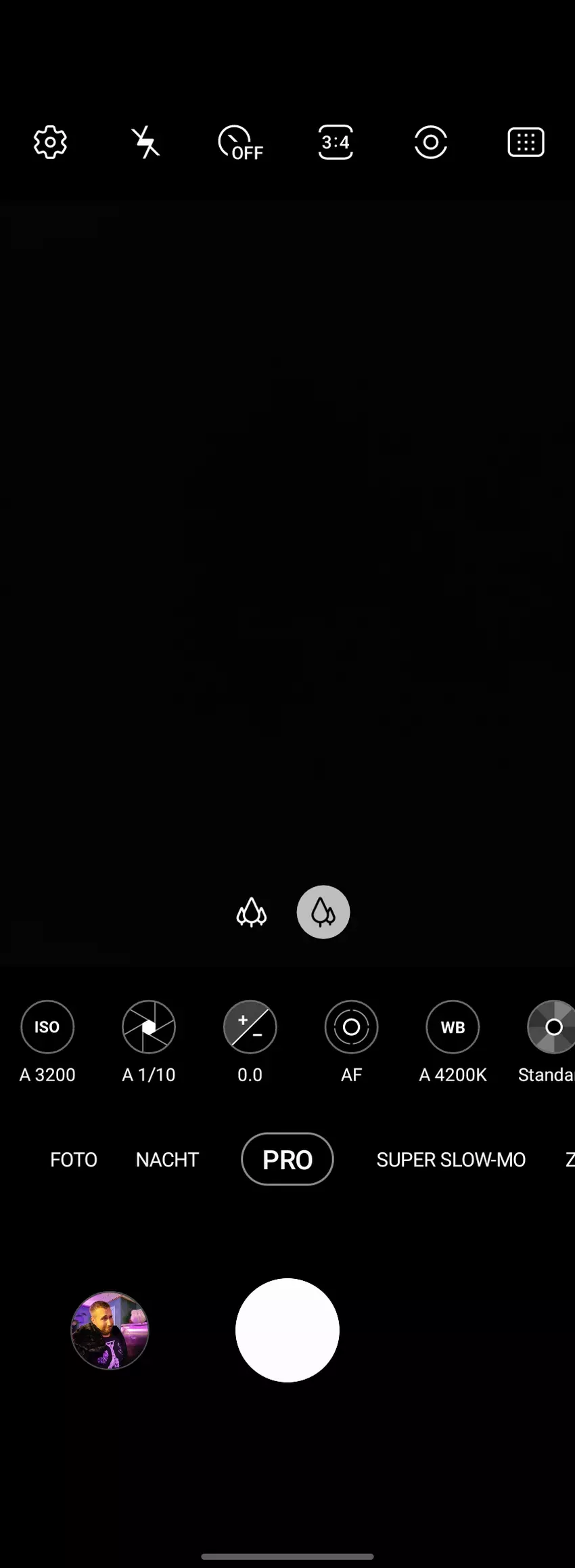Open the metering mode icon
This screenshot has height=1568, width=575.
(x=431, y=142)
